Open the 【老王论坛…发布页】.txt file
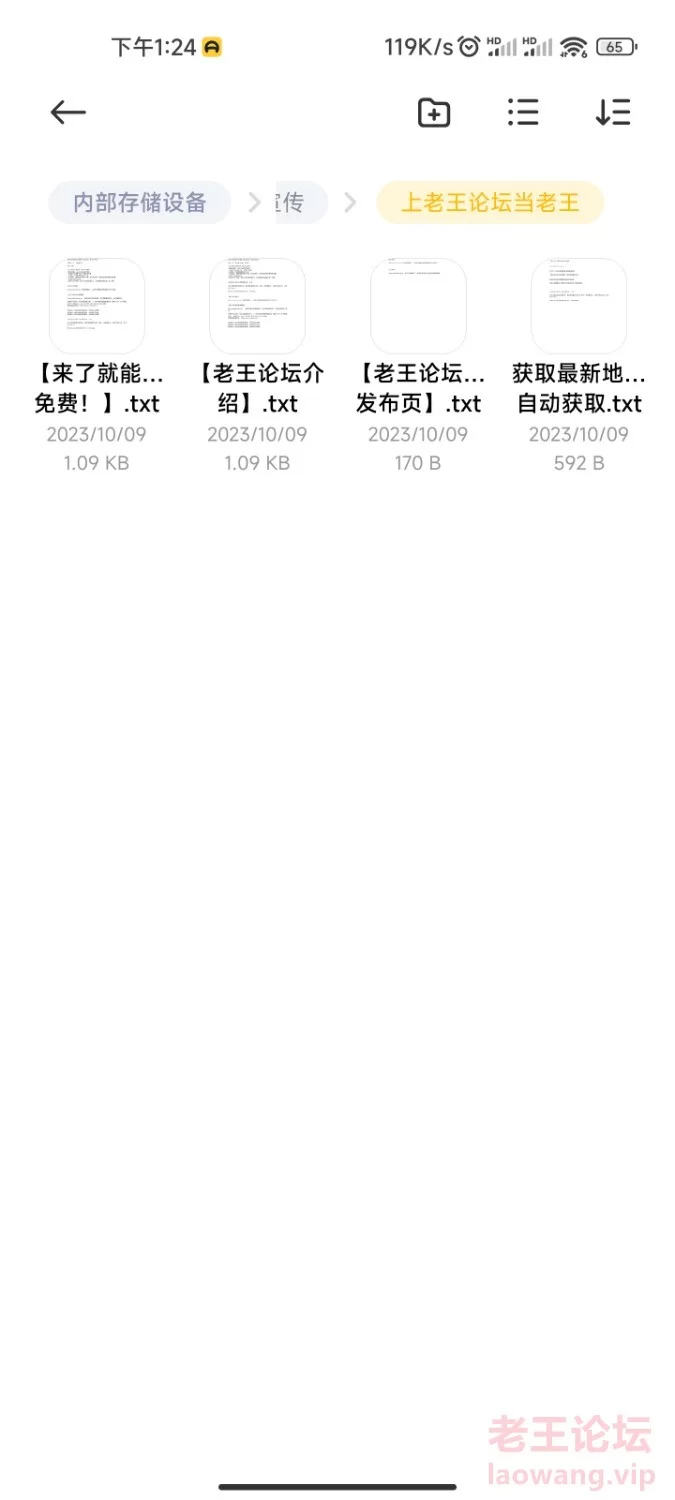The image size is (675, 1500). [x=418, y=365]
